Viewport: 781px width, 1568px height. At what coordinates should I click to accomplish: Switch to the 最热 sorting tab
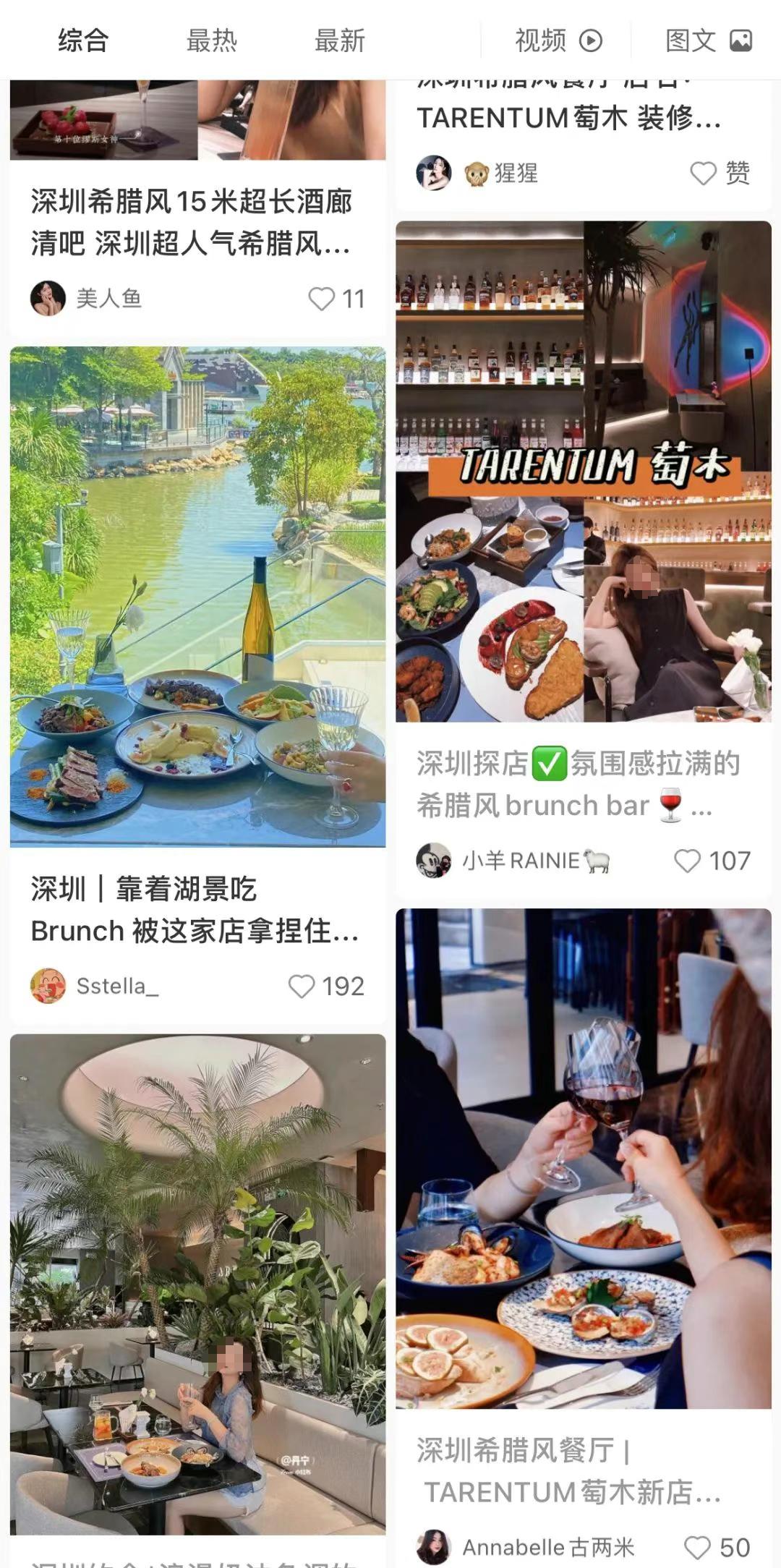coord(211,41)
